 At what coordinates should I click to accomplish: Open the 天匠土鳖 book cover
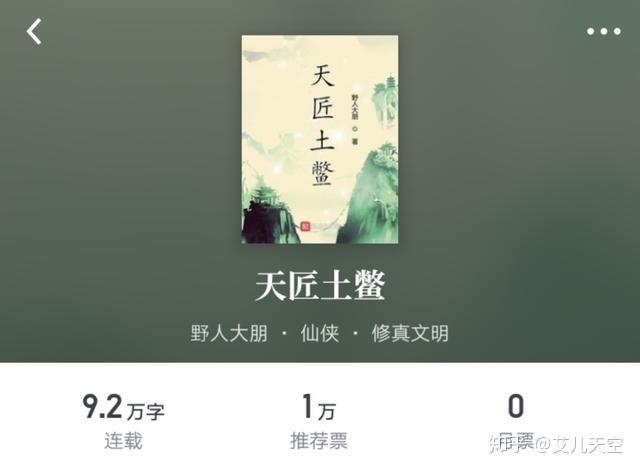pyautogui.click(x=320, y=140)
